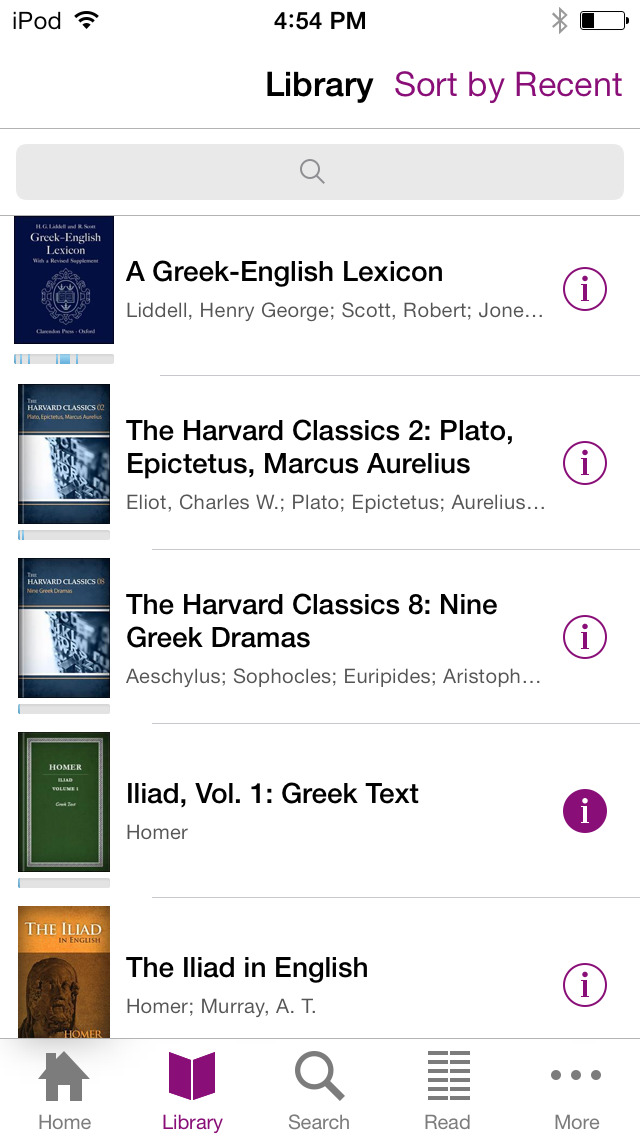Show info for A Greek-English Lexicon
The image size is (640, 1136).
(x=585, y=289)
